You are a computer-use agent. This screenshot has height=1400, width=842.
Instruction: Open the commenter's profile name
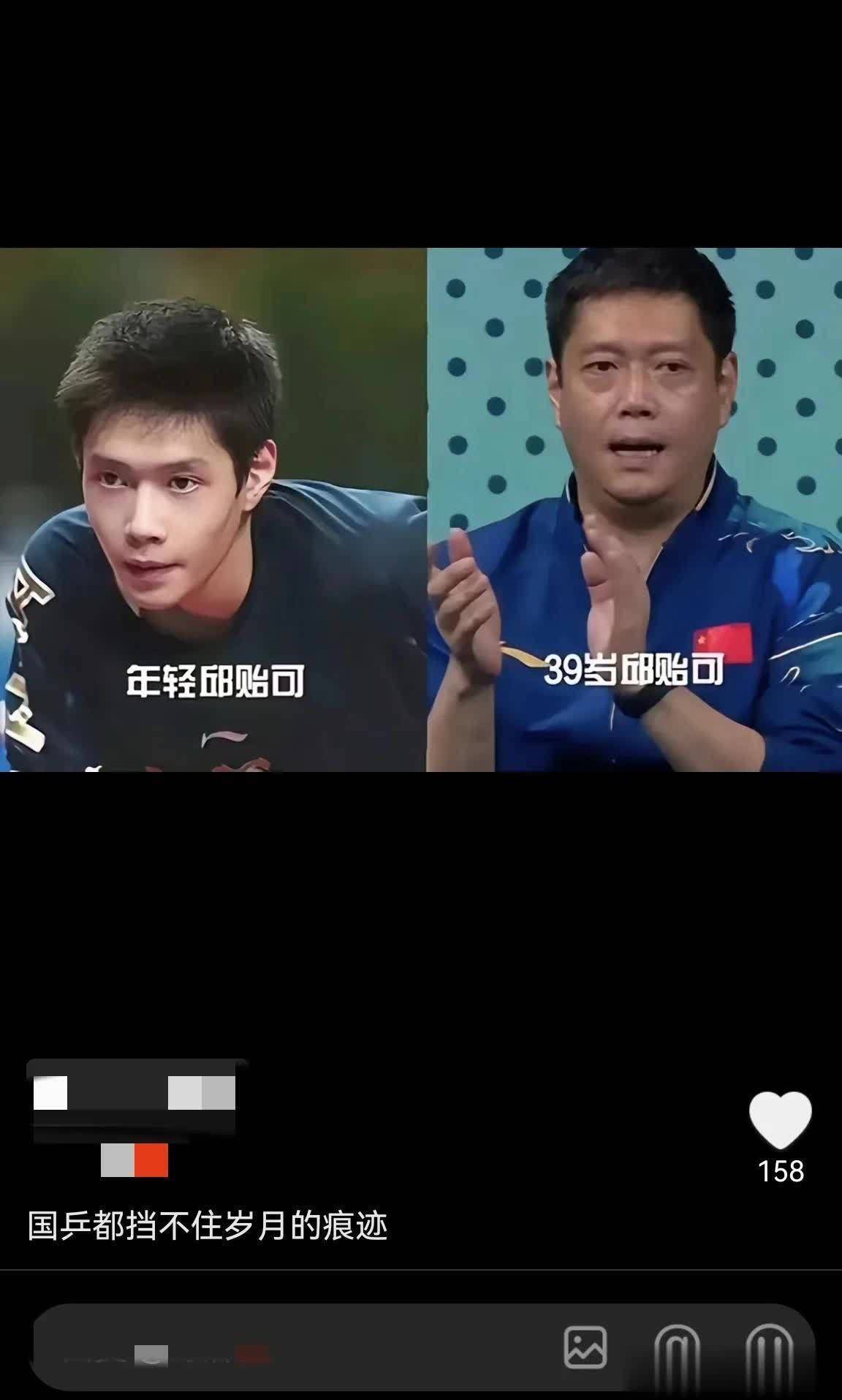click(x=135, y=1094)
